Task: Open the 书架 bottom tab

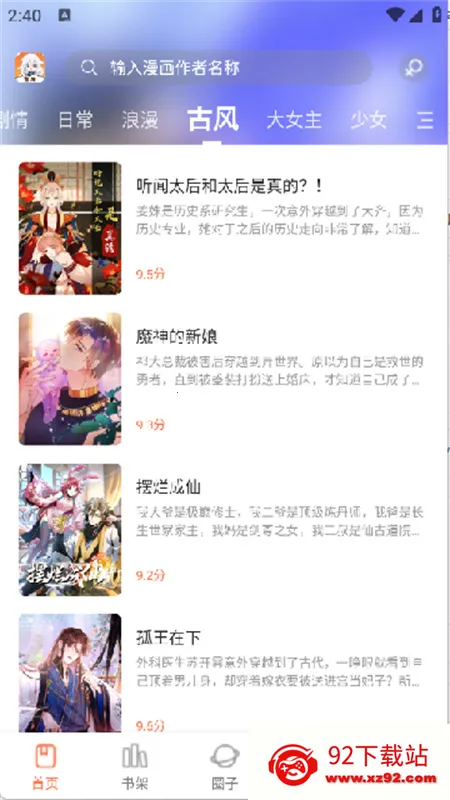Action: coord(135,766)
